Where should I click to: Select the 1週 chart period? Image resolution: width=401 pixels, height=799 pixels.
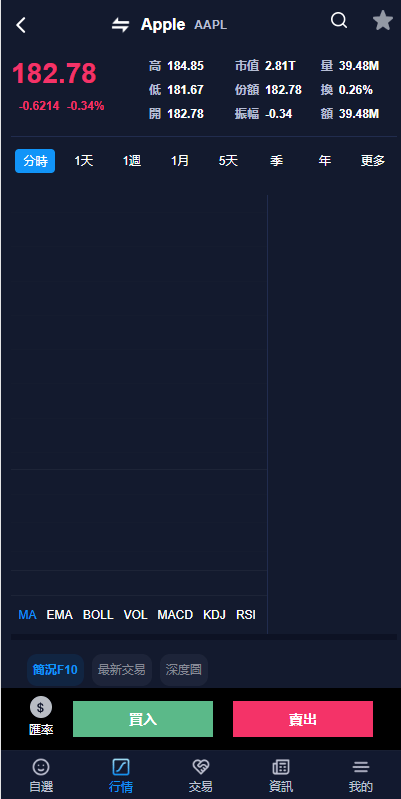coord(132,161)
